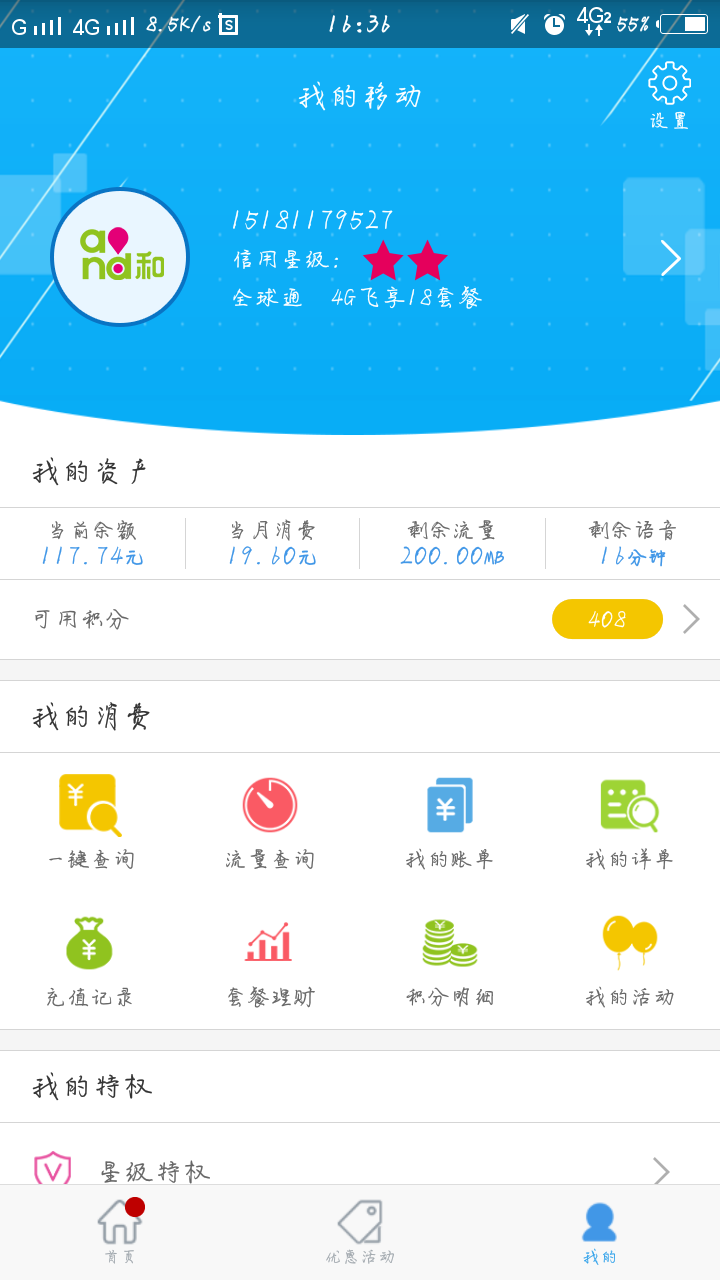Click the yellow 408 points badge

(x=607, y=619)
